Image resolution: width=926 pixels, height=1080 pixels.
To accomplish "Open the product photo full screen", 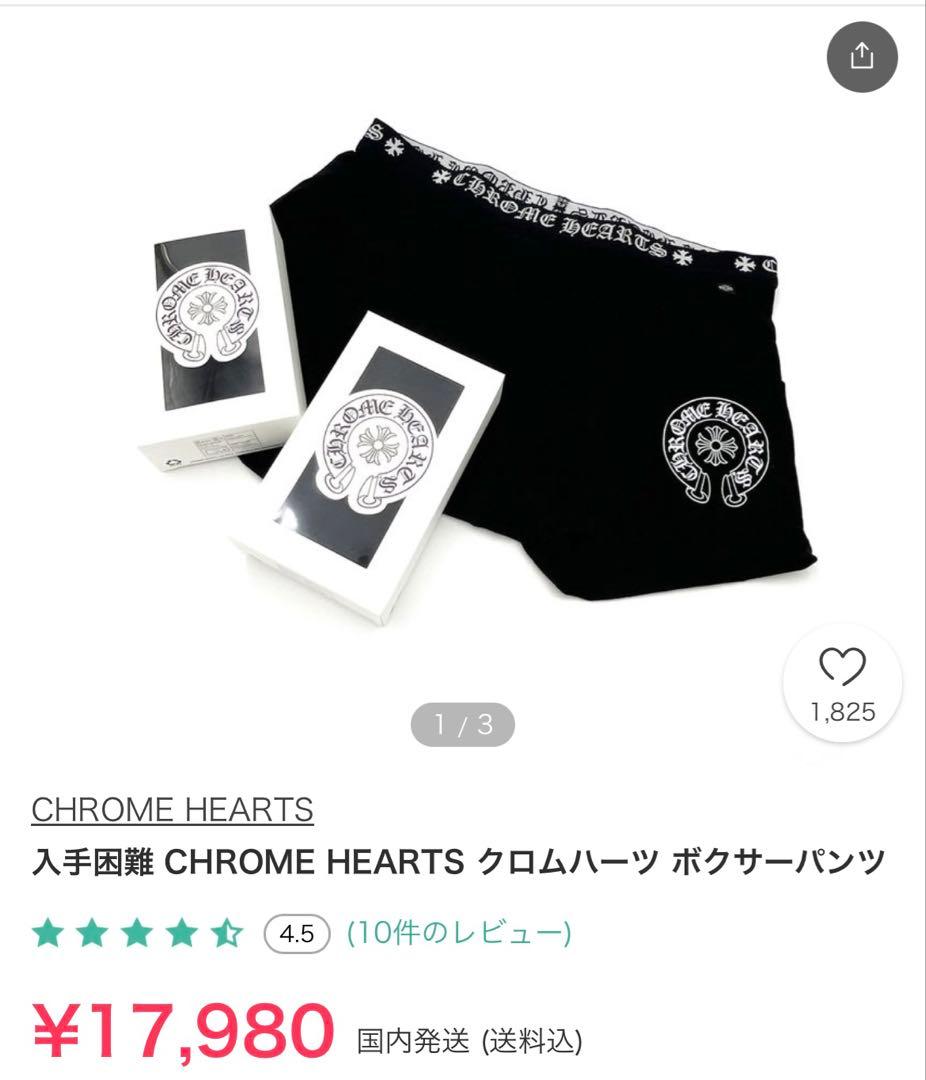I will pyautogui.click(x=470, y=370).
